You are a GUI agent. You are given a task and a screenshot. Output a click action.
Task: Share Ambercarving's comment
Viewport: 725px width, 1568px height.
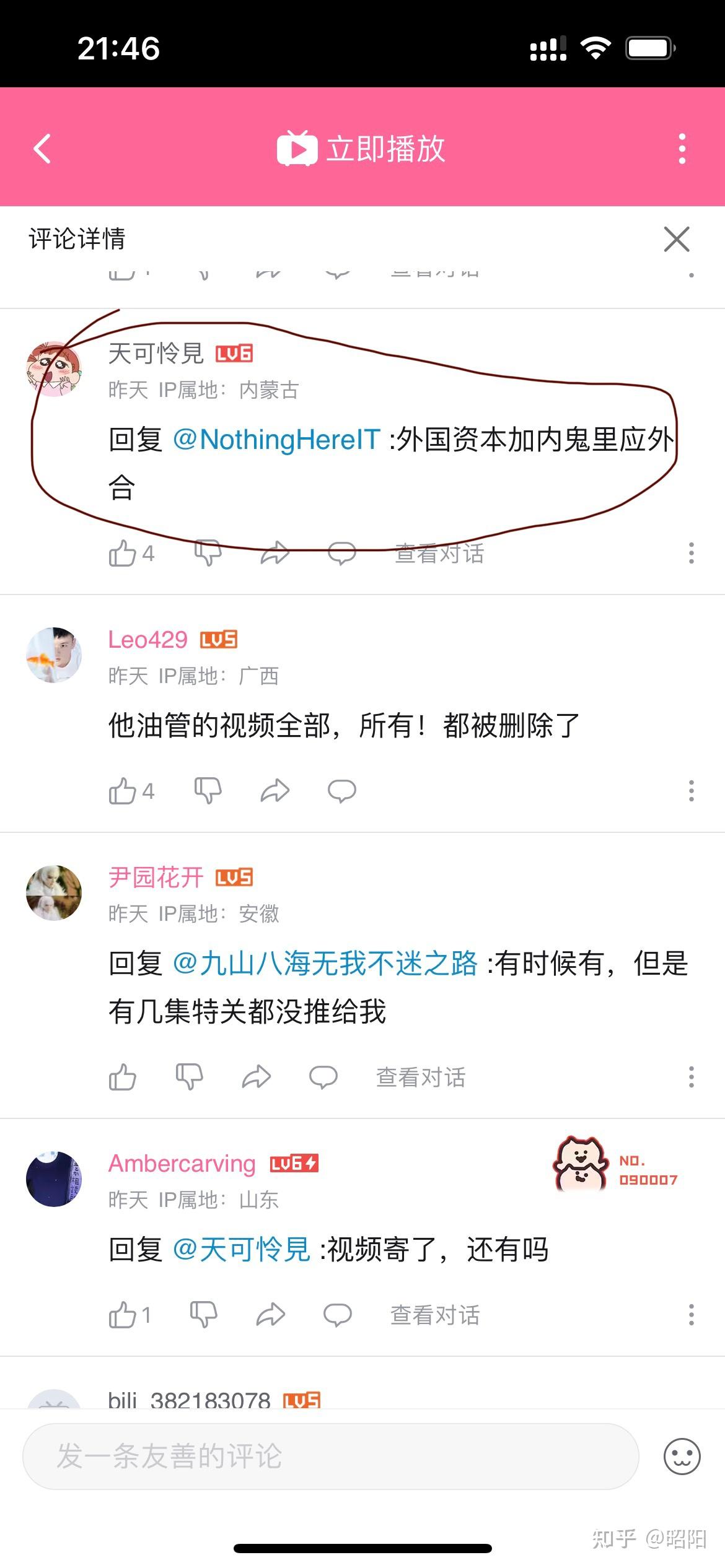pos(271,1315)
